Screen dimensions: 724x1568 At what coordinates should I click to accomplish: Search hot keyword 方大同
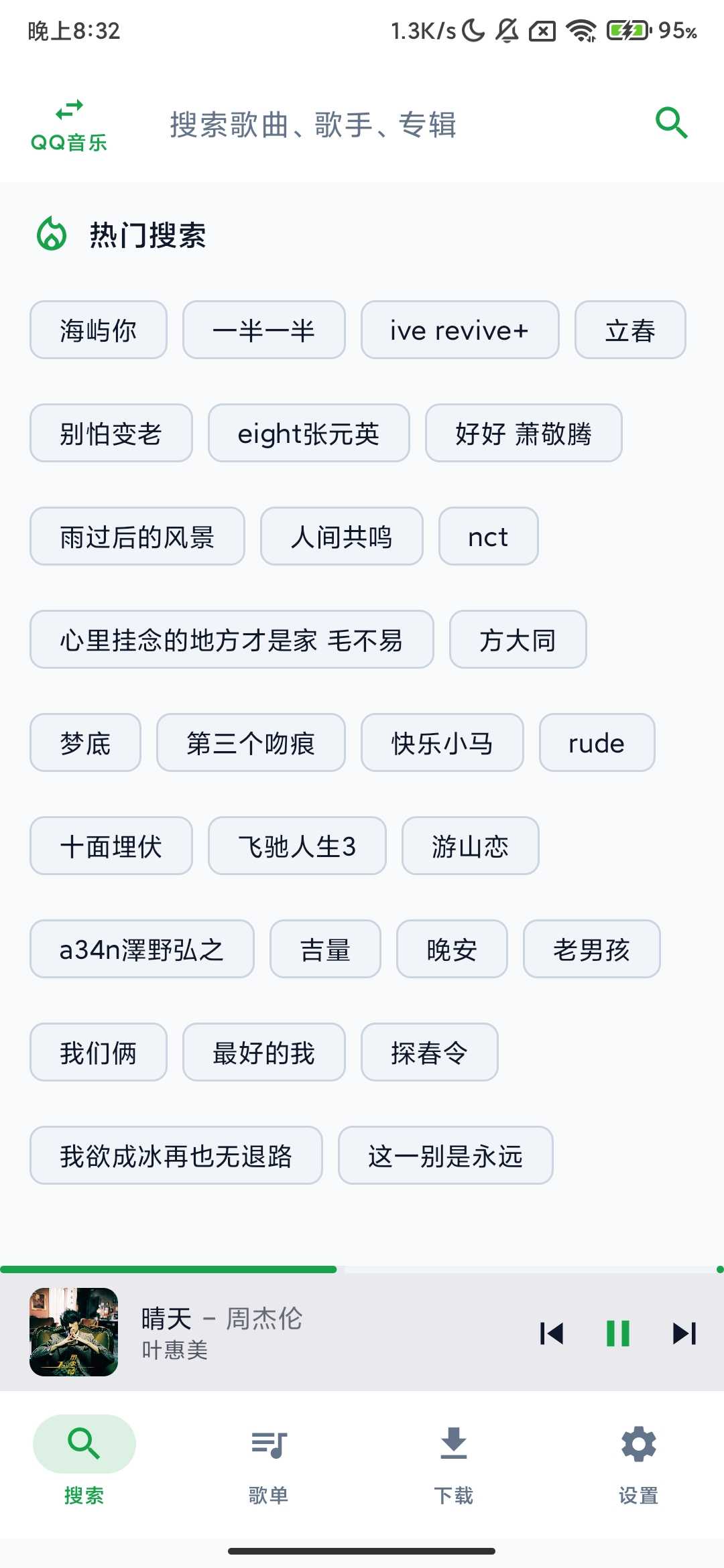pyautogui.click(x=518, y=640)
